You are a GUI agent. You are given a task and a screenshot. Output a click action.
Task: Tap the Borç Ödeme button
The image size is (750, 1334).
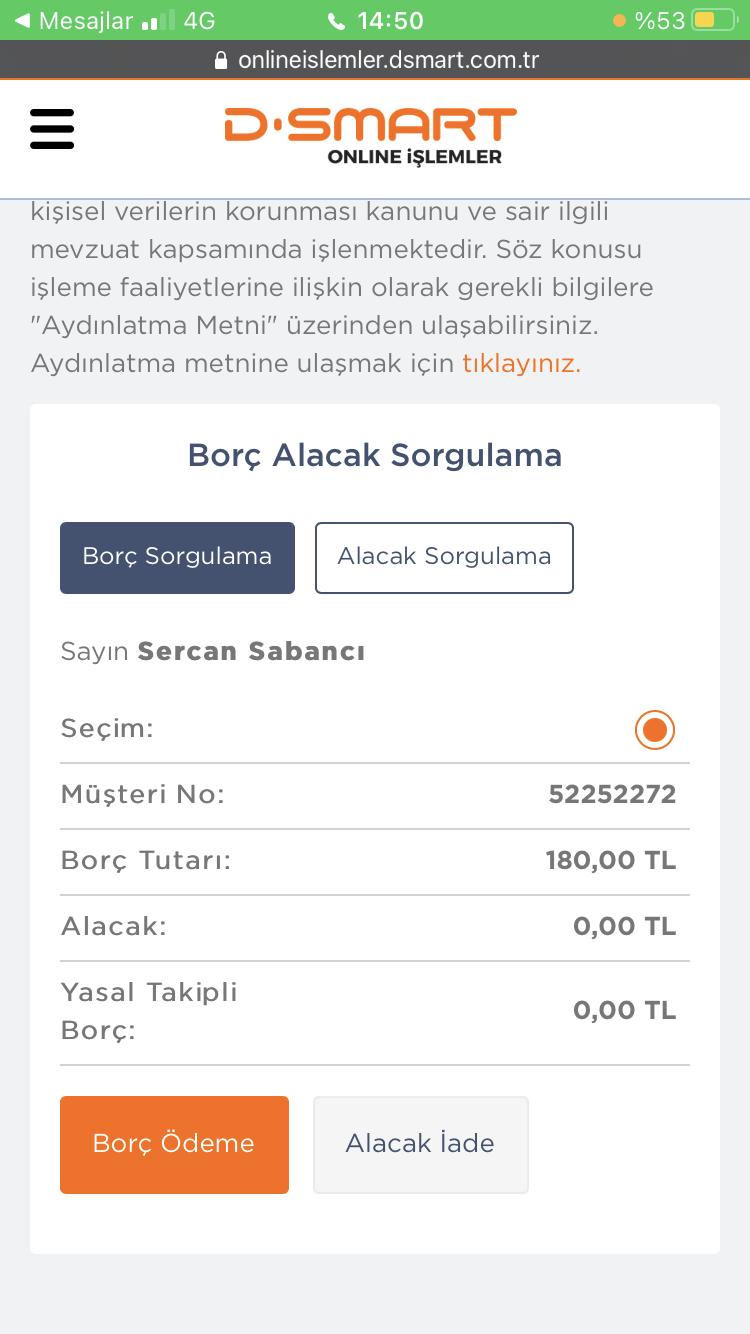click(x=174, y=1144)
